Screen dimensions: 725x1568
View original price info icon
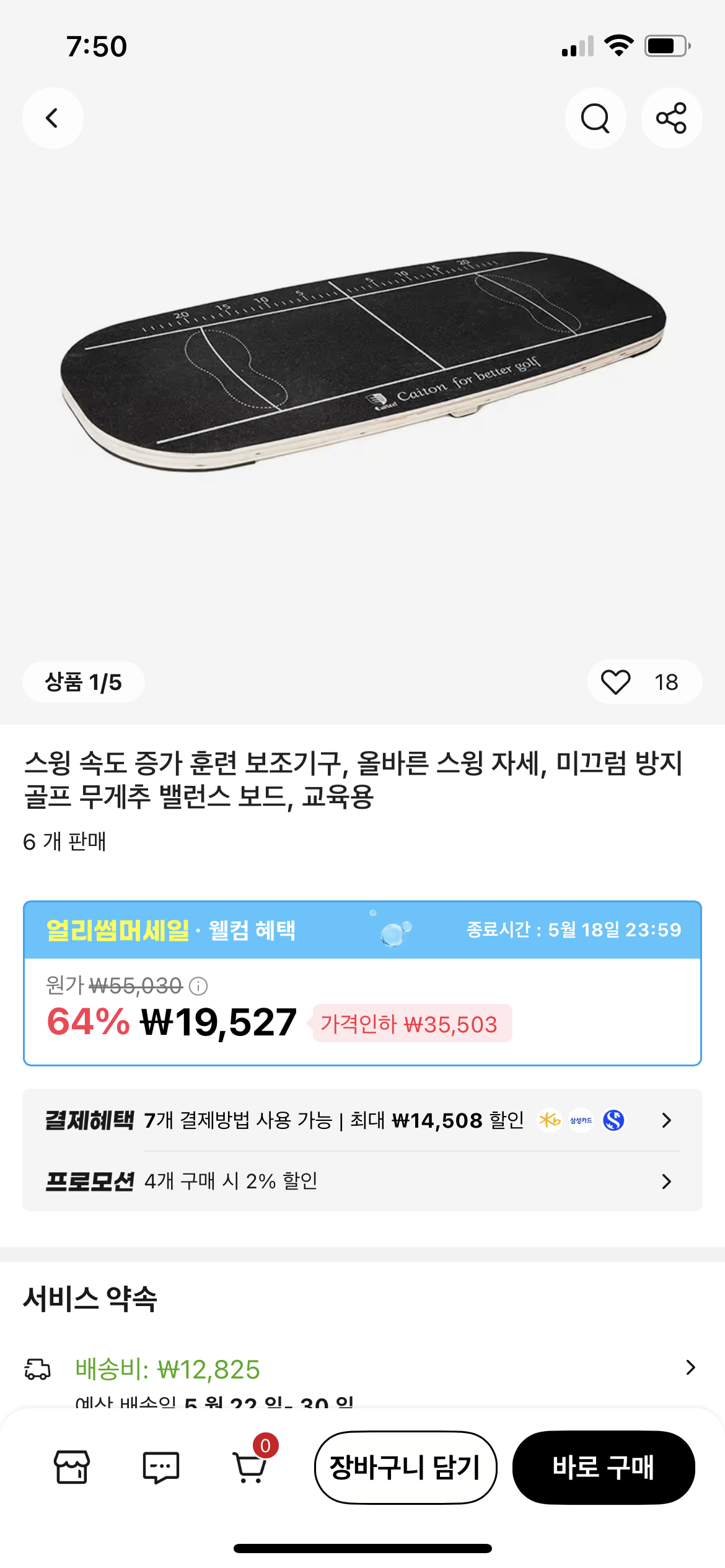(x=198, y=986)
